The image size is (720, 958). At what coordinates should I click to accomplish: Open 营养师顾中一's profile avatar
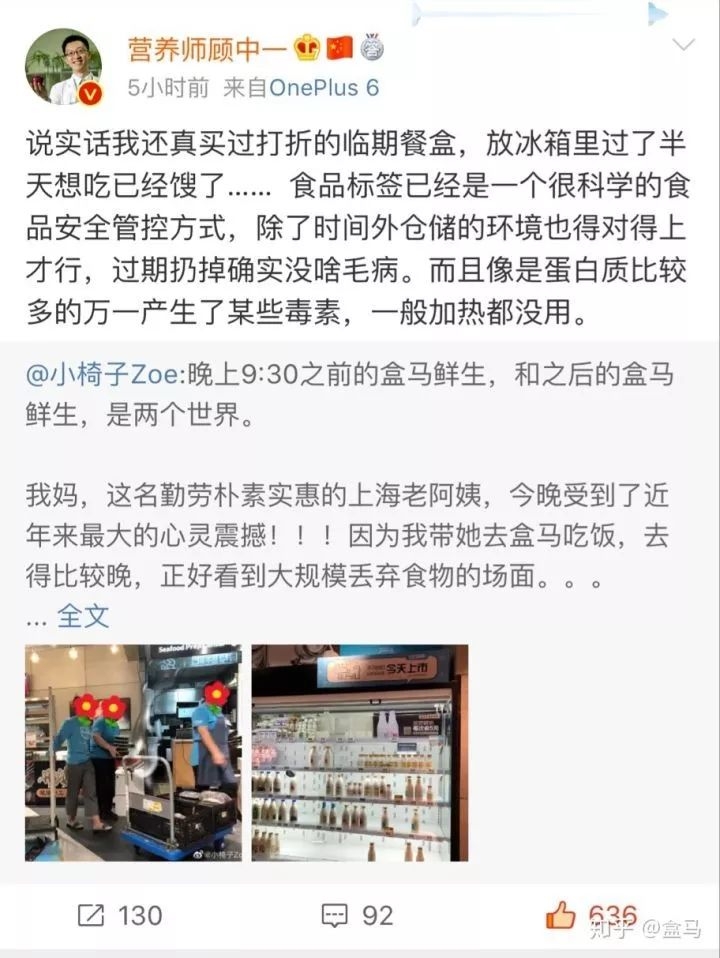[x=67, y=65]
